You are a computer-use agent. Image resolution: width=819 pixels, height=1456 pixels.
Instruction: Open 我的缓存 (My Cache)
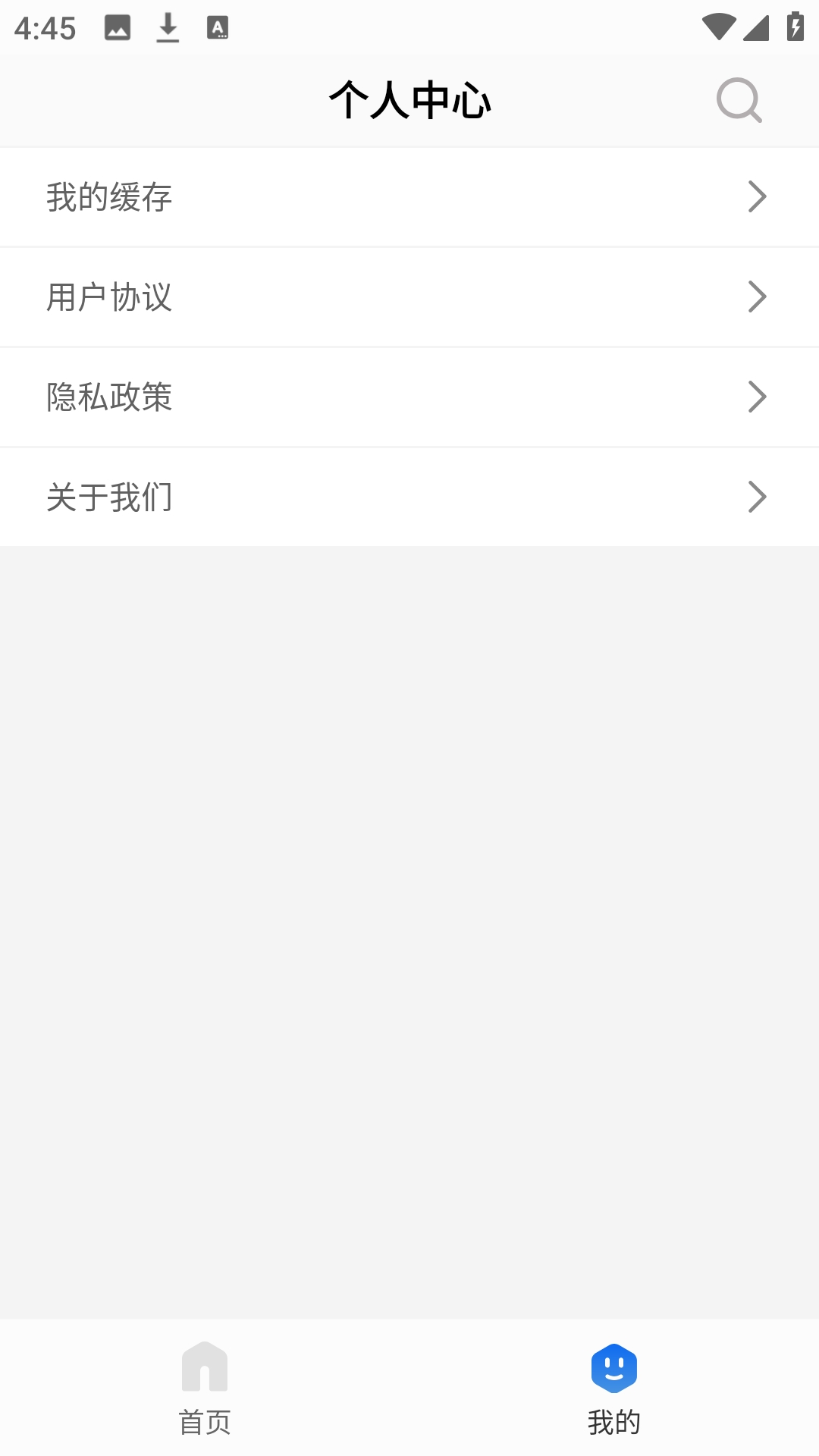pyautogui.click(x=409, y=197)
